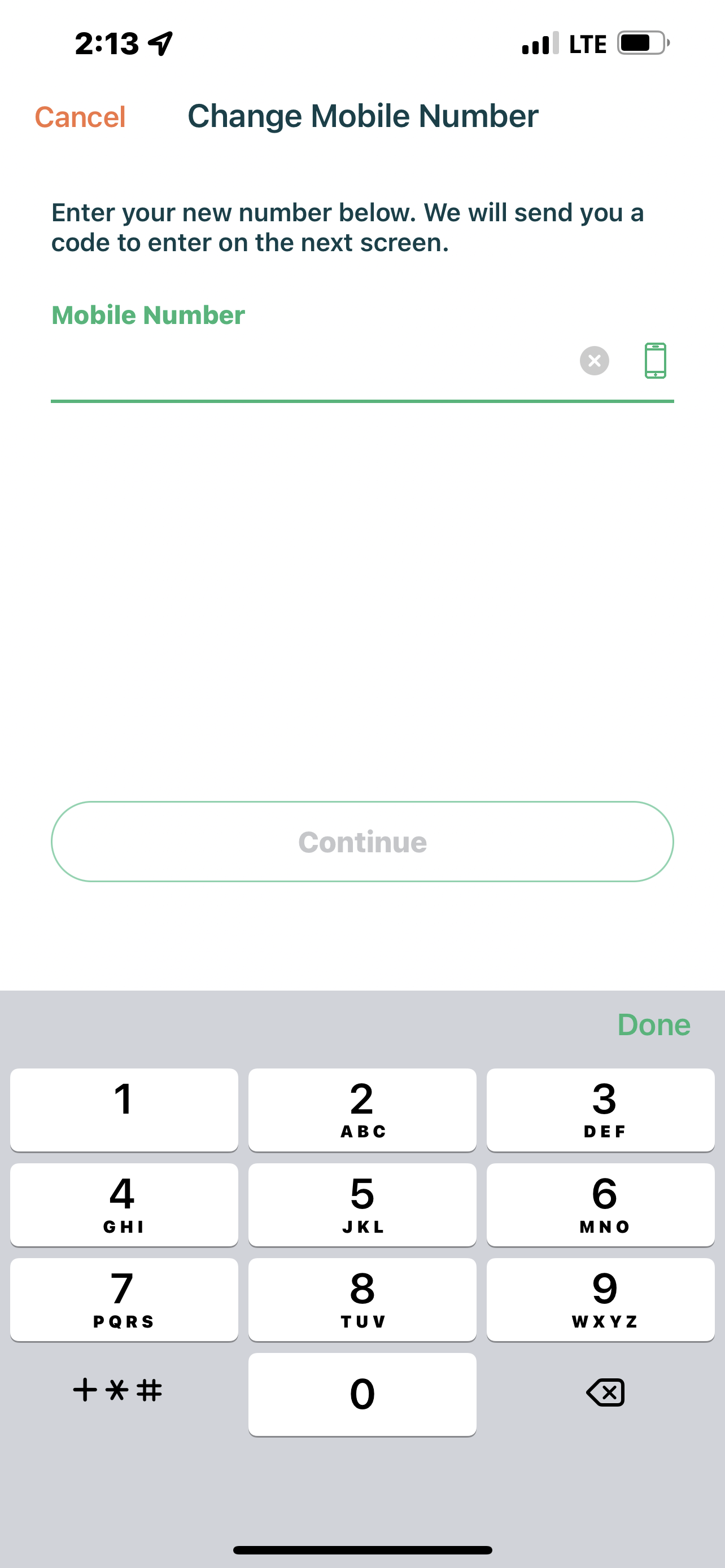Tap the phone icon beside the number field
Viewport: 725px width, 1568px height.
(x=655, y=360)
